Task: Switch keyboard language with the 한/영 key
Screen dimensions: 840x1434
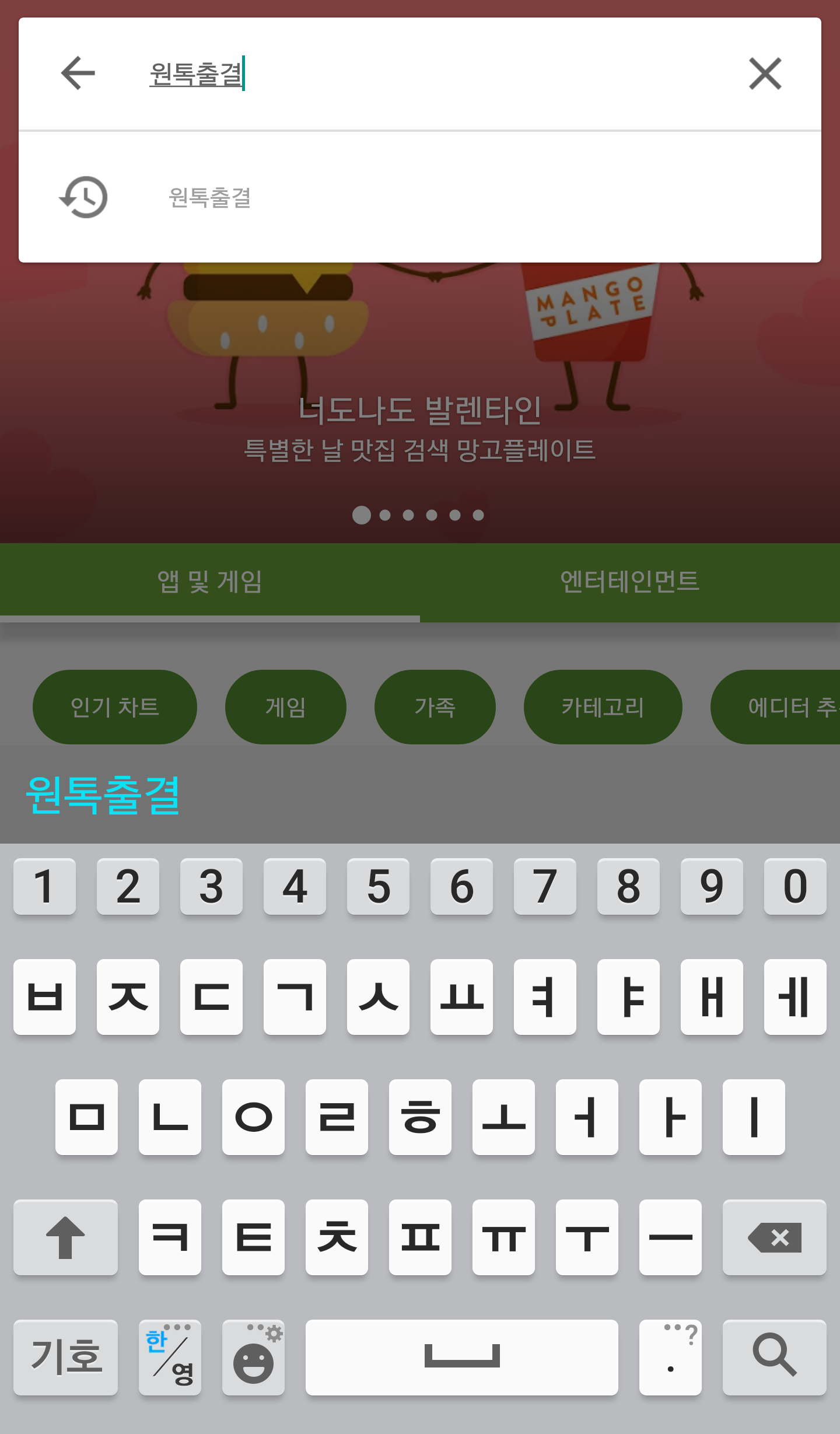Action: 170,1356
